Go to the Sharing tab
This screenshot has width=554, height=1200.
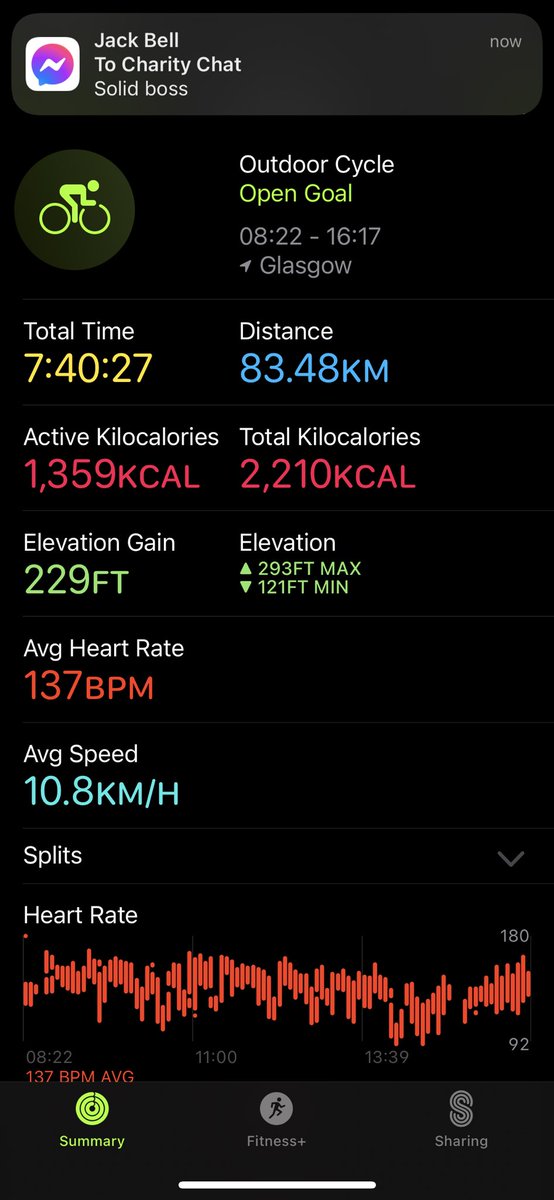click(x=461, y=1119)
